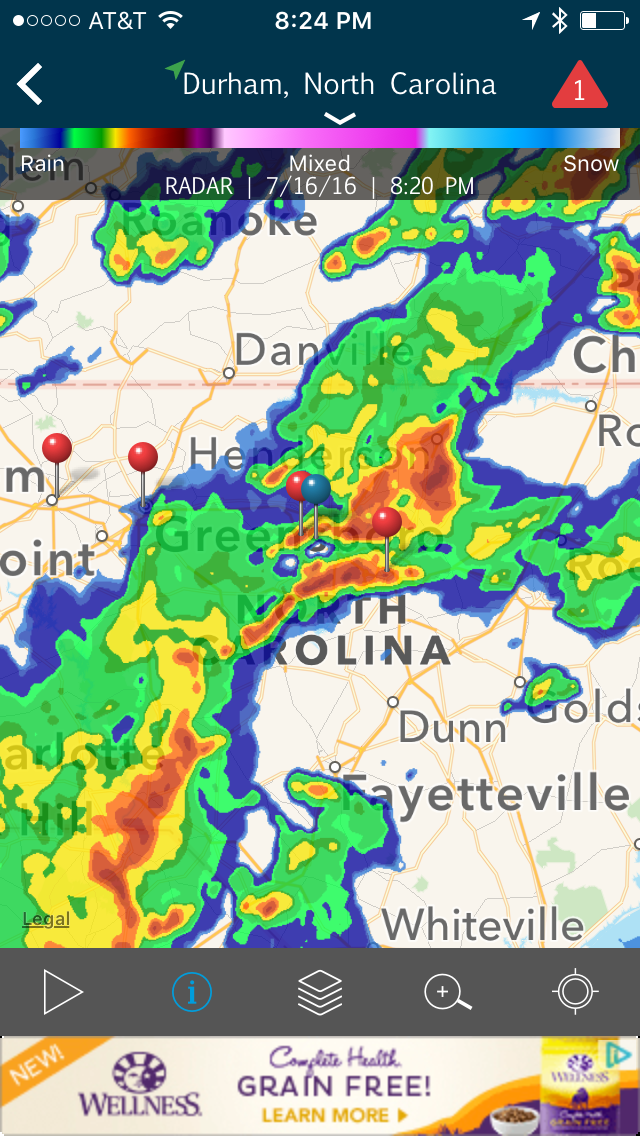Select the blue location pin
This screenshot has width=640, height=1136.
pyautogui.click(x=316, y=490)
